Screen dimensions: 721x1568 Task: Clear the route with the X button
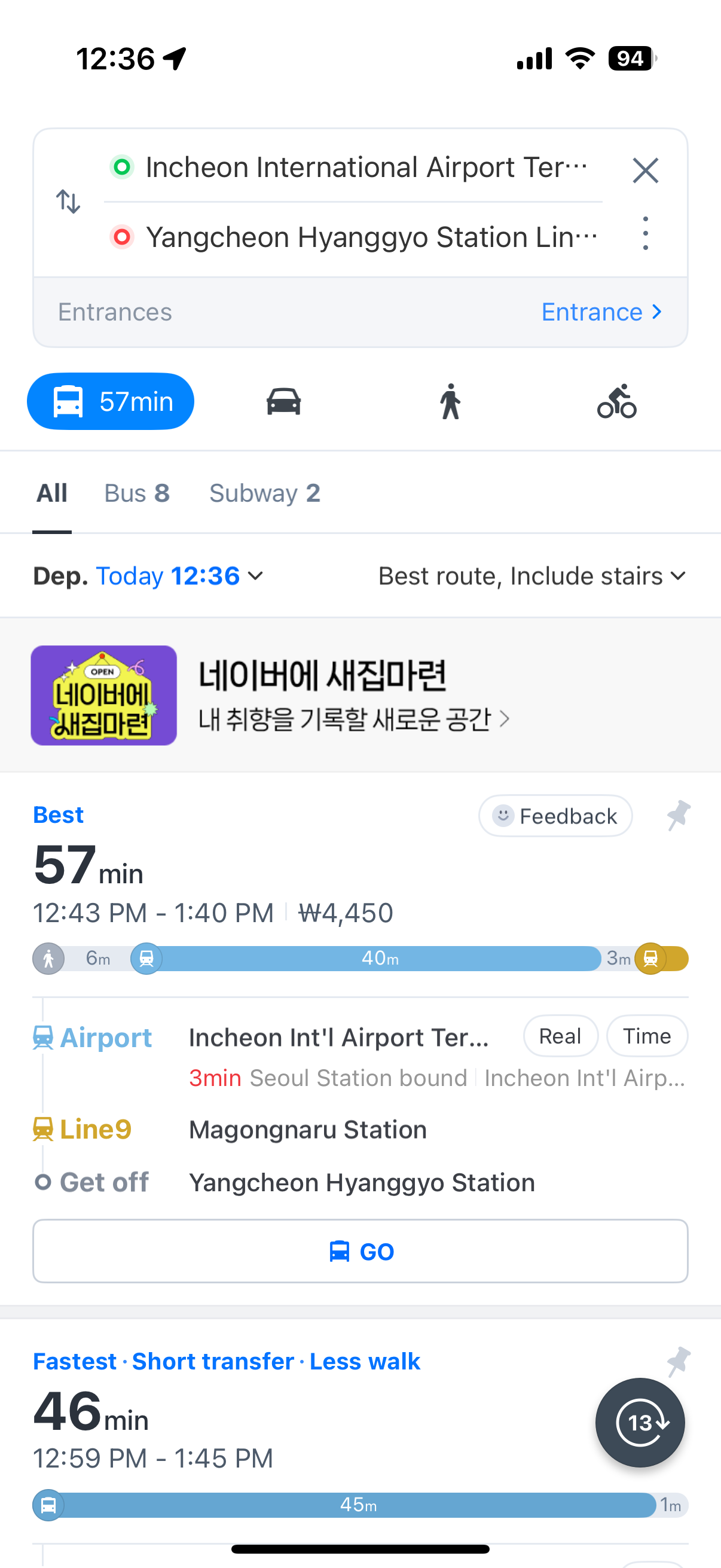pyautogui.click(x=646, y=171)
